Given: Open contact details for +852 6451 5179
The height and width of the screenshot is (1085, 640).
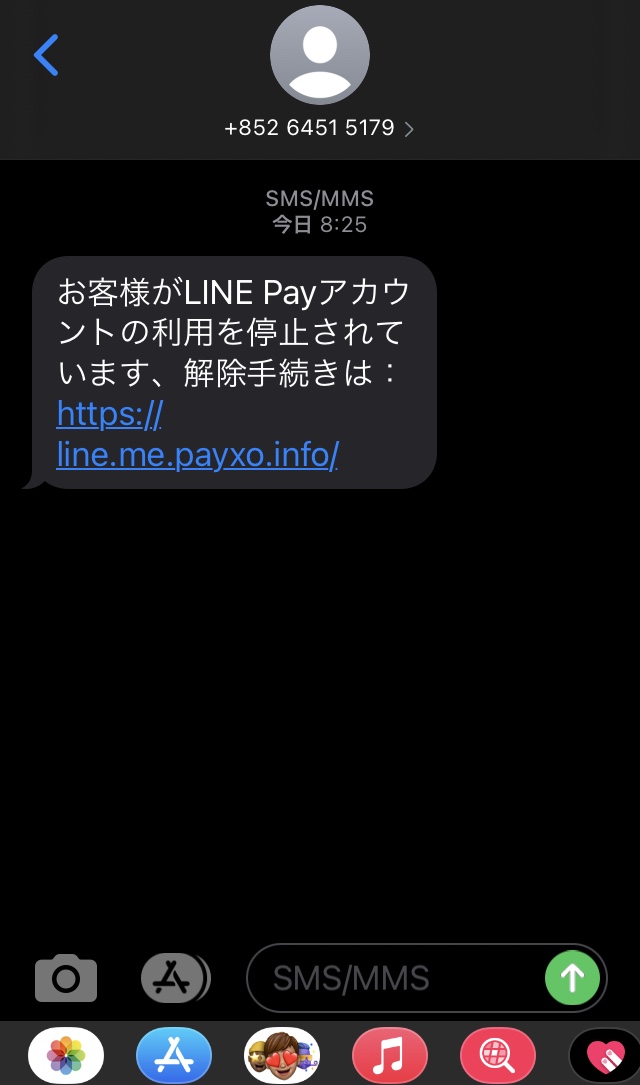Looking at the screenshot, I should point(319,128).
